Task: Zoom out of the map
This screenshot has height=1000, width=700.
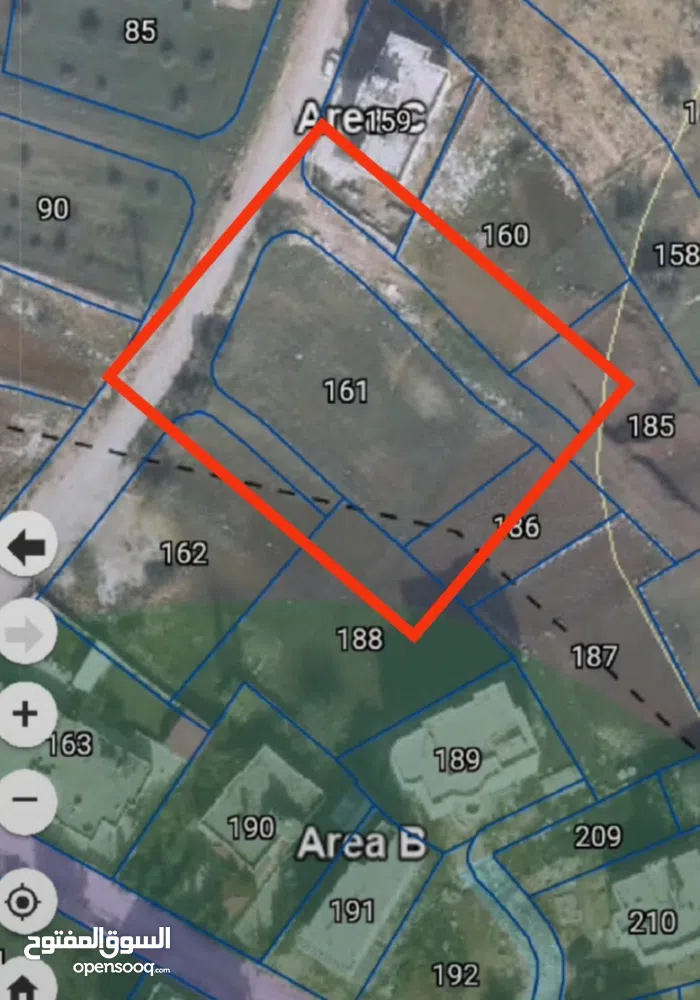Action: pyautogui.click(x=26, y=799)
